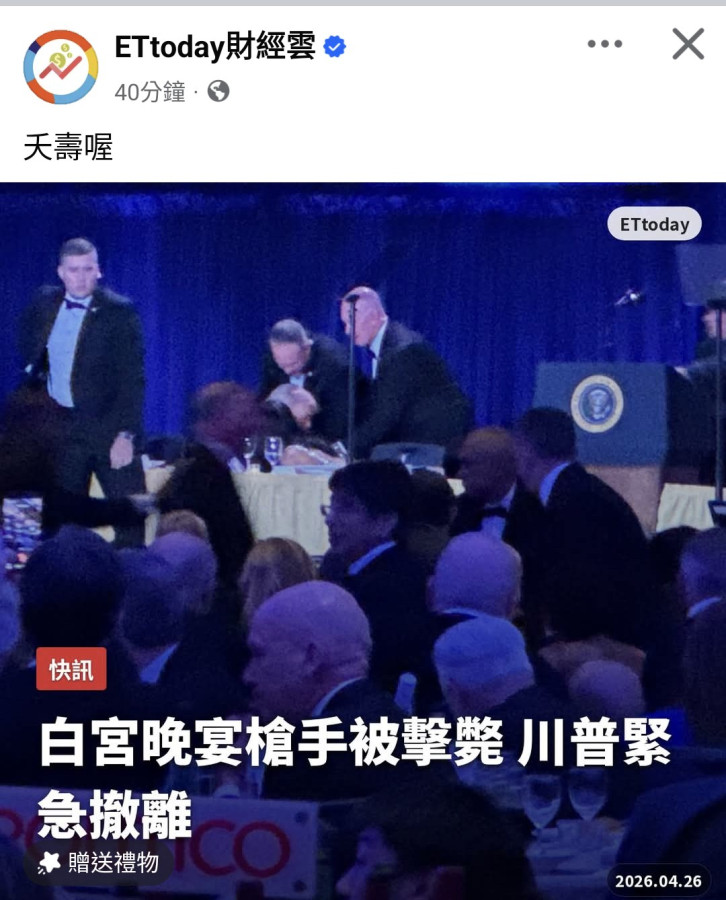The height and width of the screenshot is (900, 726).
Task: Open the ETtoday財經雲 page name link
Action: tap(214, 46)
